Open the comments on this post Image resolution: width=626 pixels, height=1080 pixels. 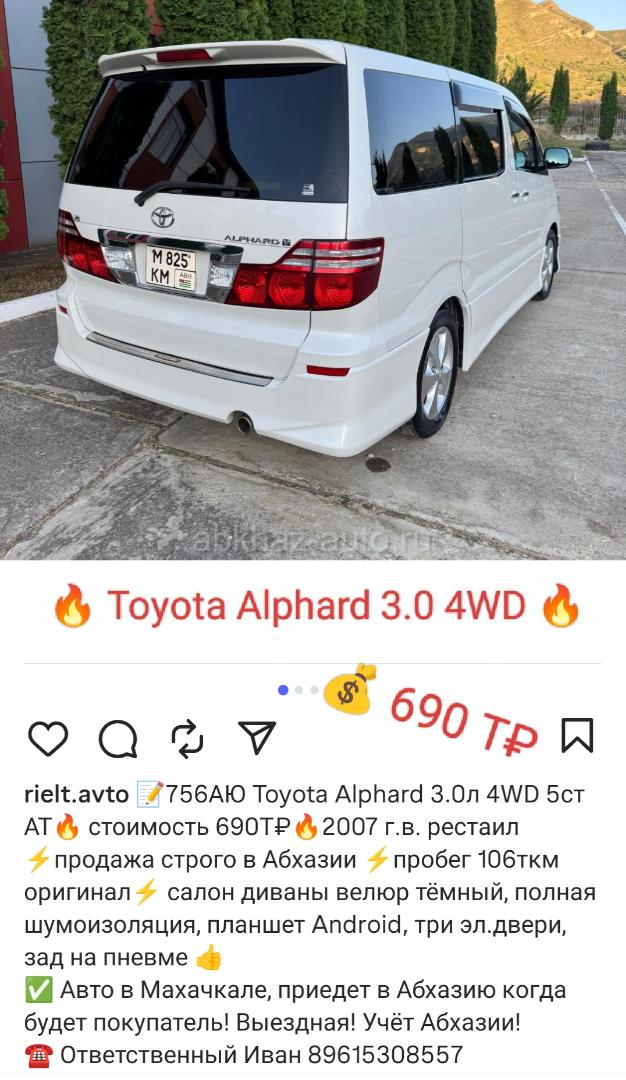tap(117, 738)
